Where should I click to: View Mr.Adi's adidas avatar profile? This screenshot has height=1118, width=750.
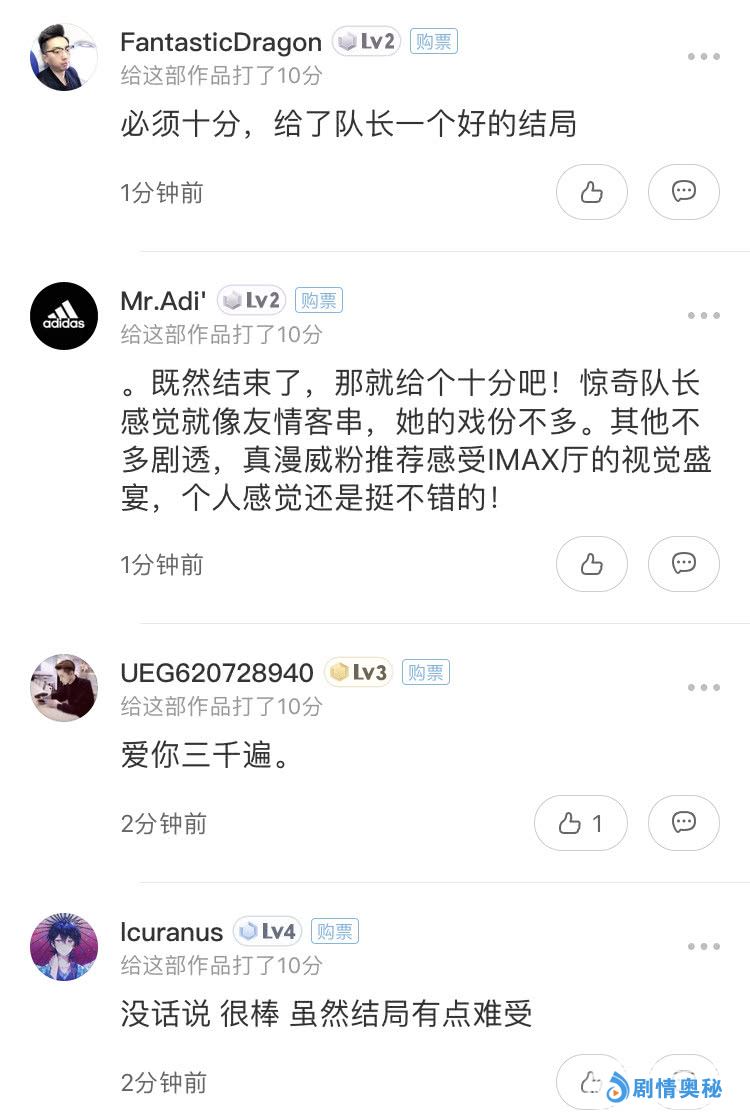click(64, 316)
